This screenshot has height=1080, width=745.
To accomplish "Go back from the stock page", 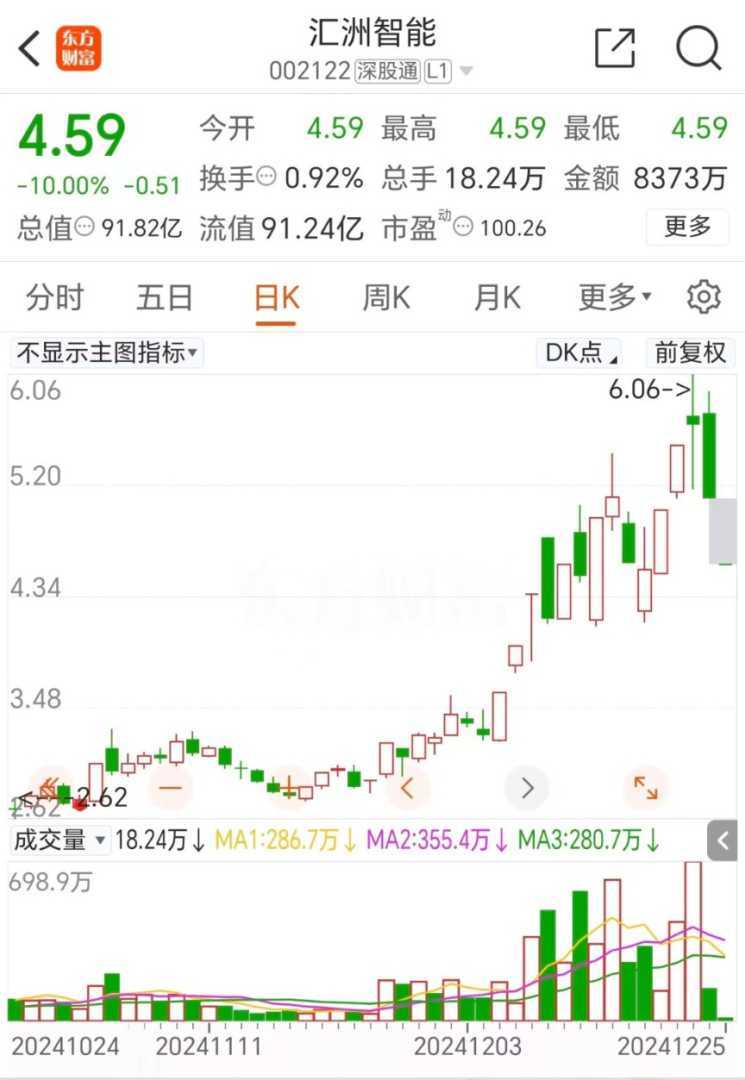I will 30,48.
